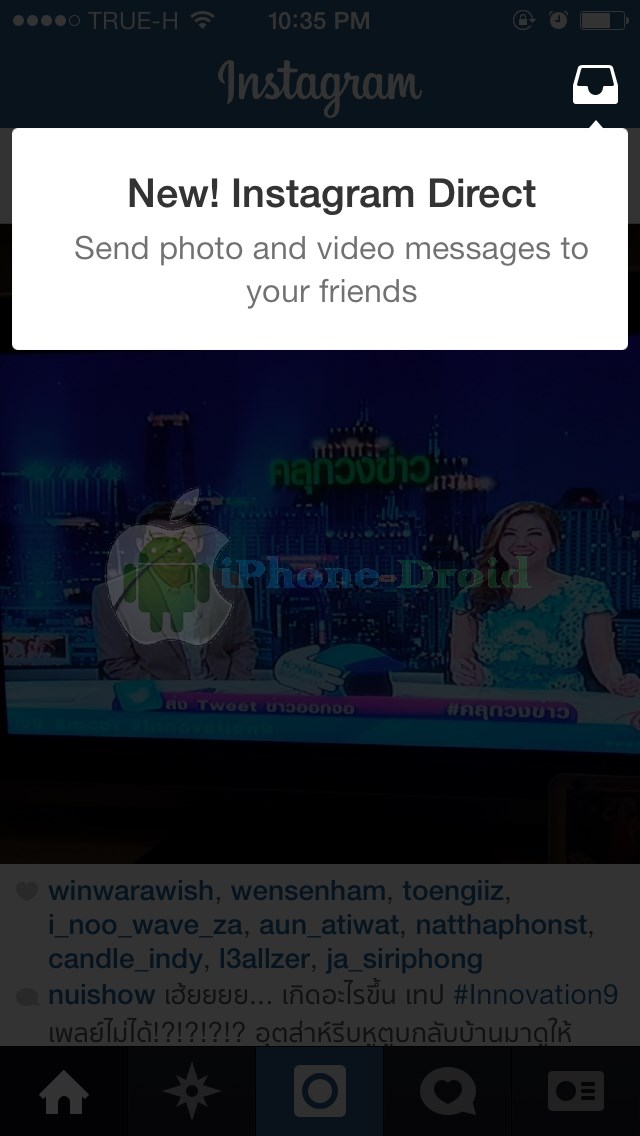The height and width of the screenshot is (1136, 640).
Task: Visit ja_siriphong's profile in the likes
Action: (405, 959)
